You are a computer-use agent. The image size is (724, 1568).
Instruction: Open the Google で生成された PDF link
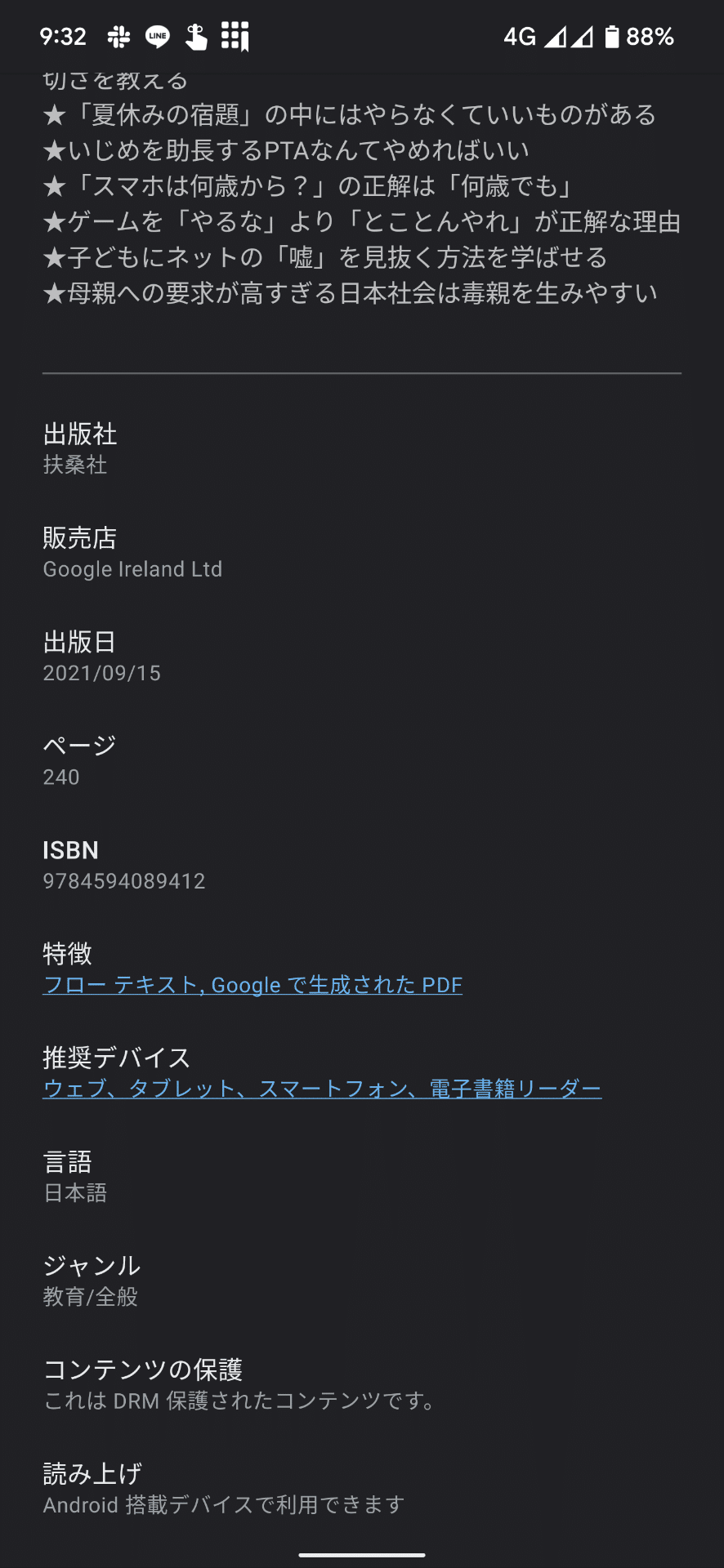337,985
